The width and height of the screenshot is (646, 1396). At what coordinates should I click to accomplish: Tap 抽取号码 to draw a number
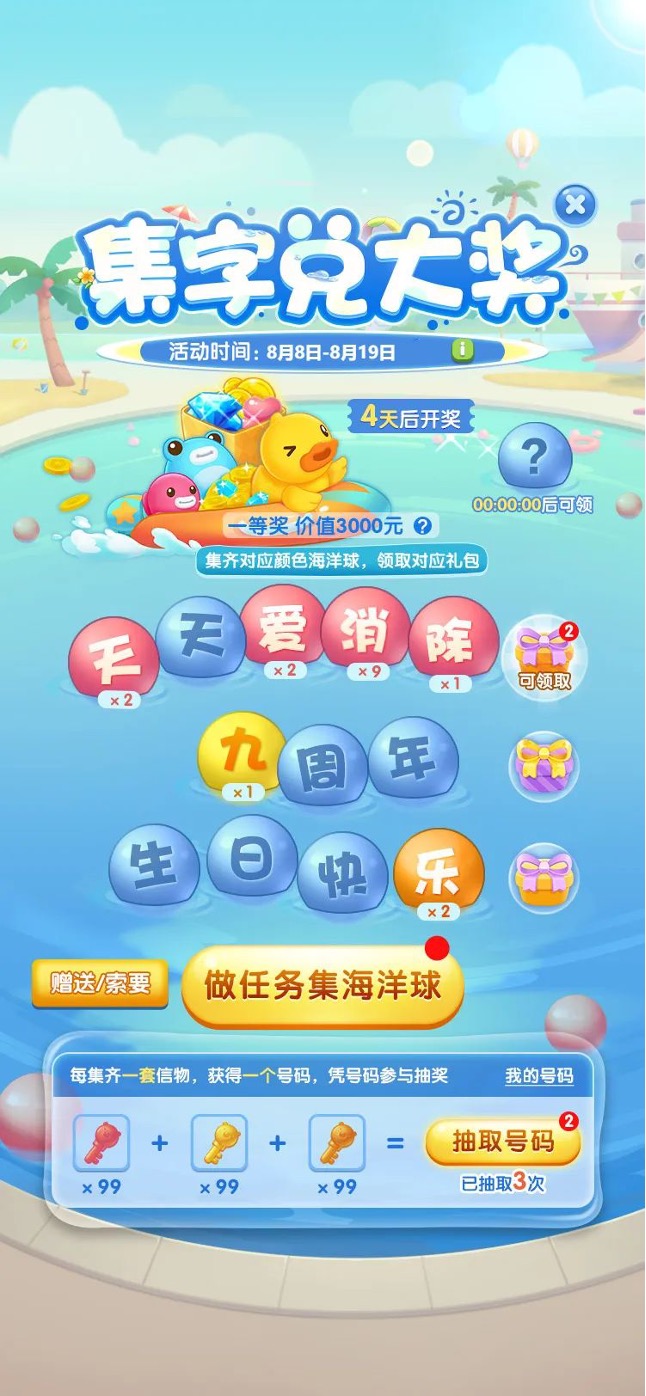(503, 1140)
